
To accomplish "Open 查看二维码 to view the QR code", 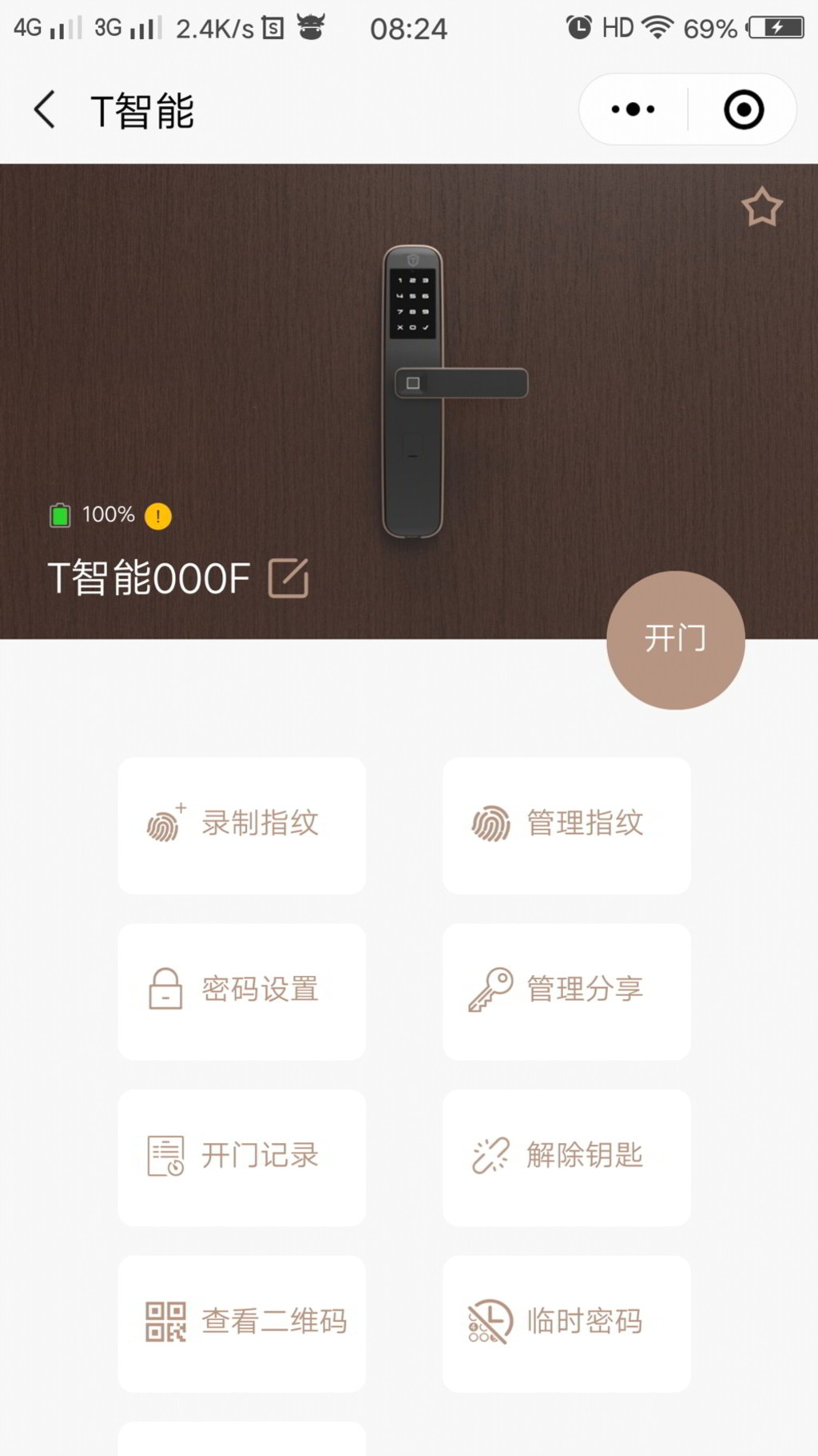I will [241, 1323].
